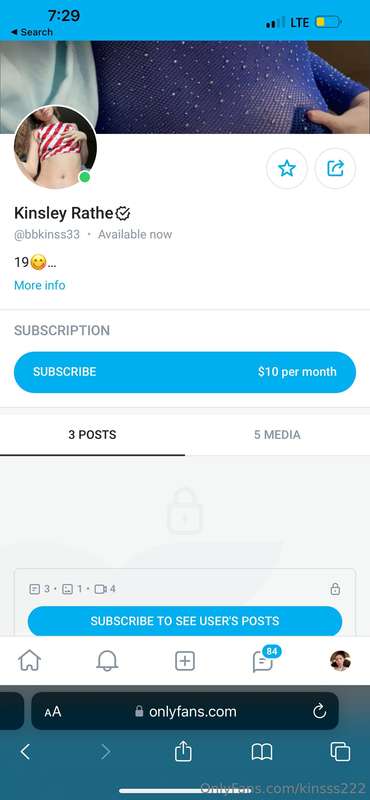370x800 pixels.
Task: Reload the onlyfans.com page
Action: 319,711
